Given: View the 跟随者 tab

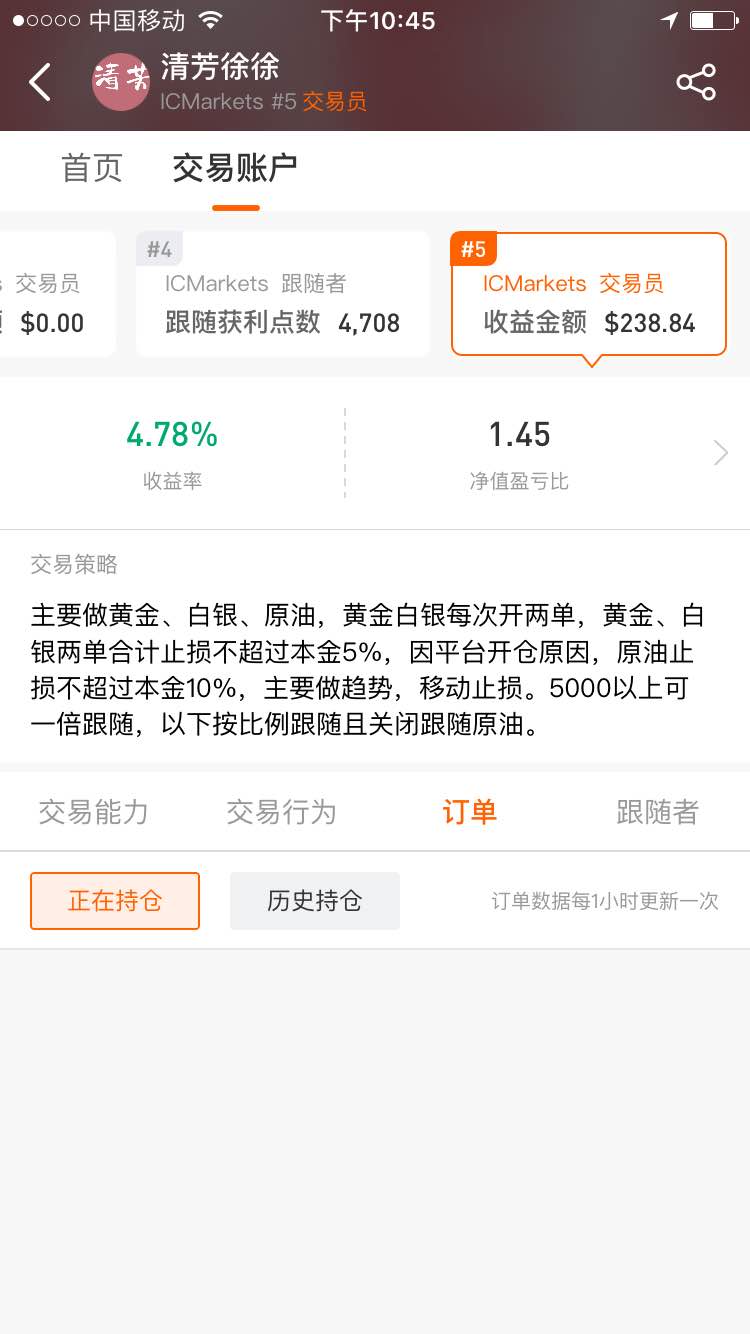Looking at the screenshot, I should tap(657, 812).
